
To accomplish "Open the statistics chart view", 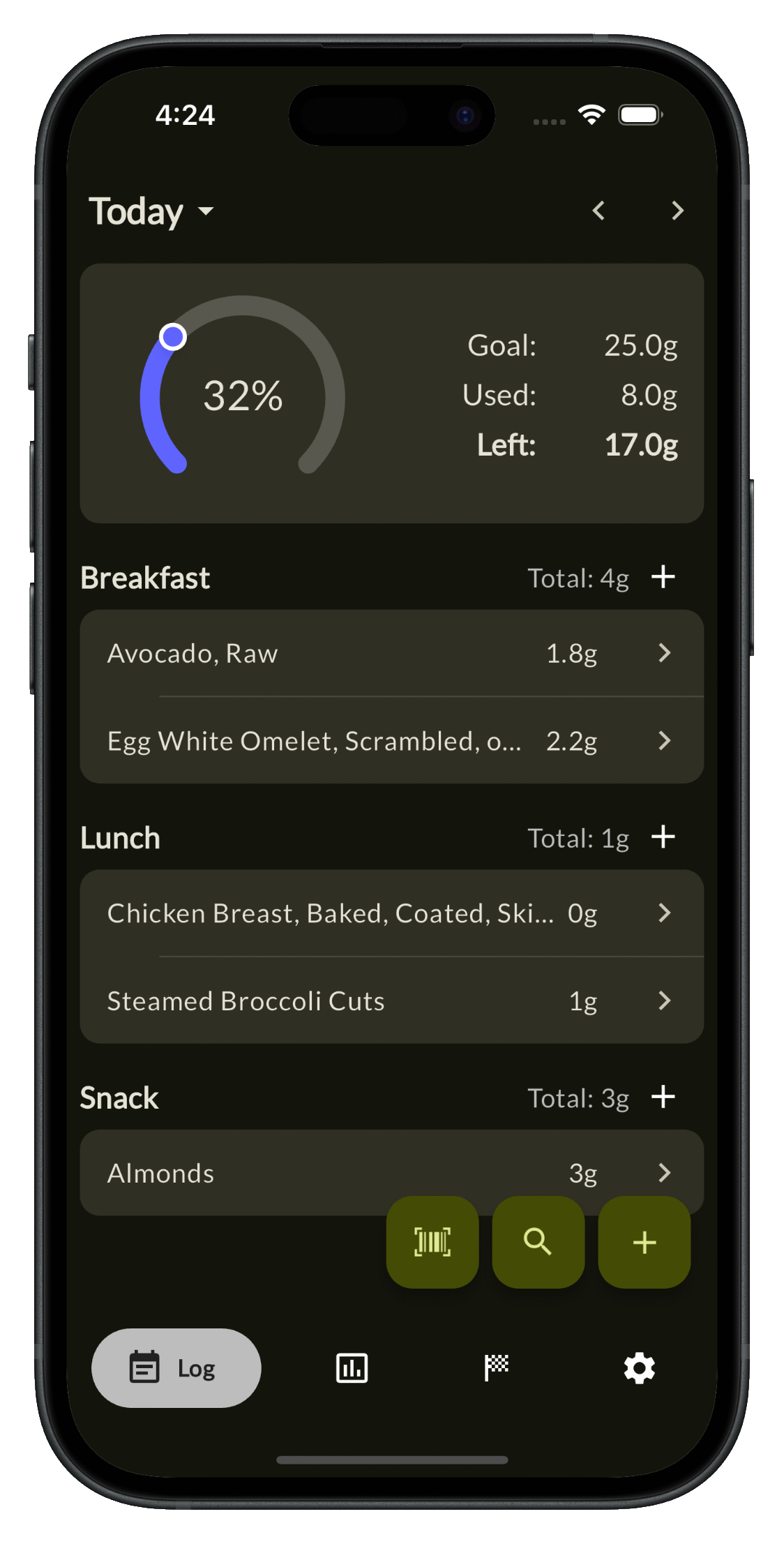I will click(351, 1368).
